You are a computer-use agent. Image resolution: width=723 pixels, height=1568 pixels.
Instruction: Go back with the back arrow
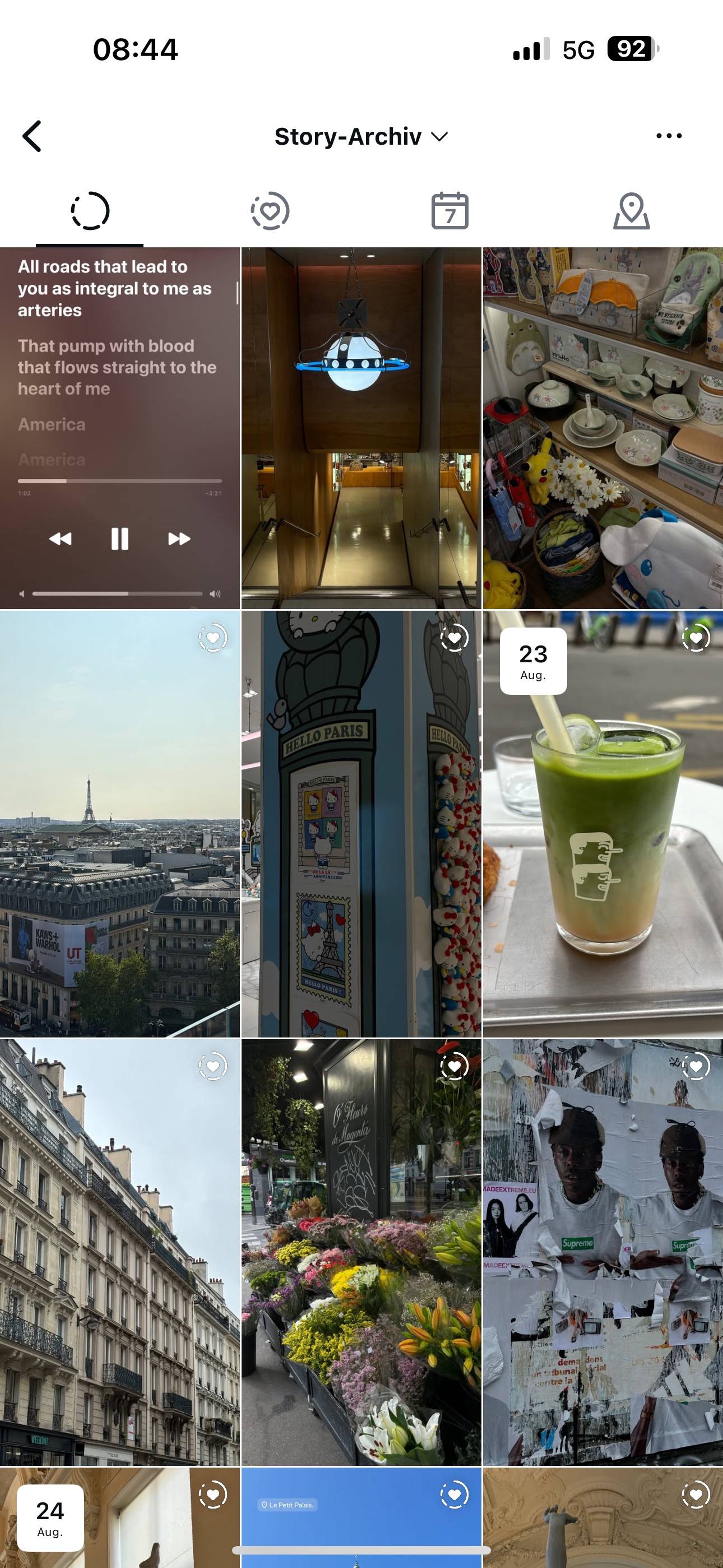click(31, 136)
